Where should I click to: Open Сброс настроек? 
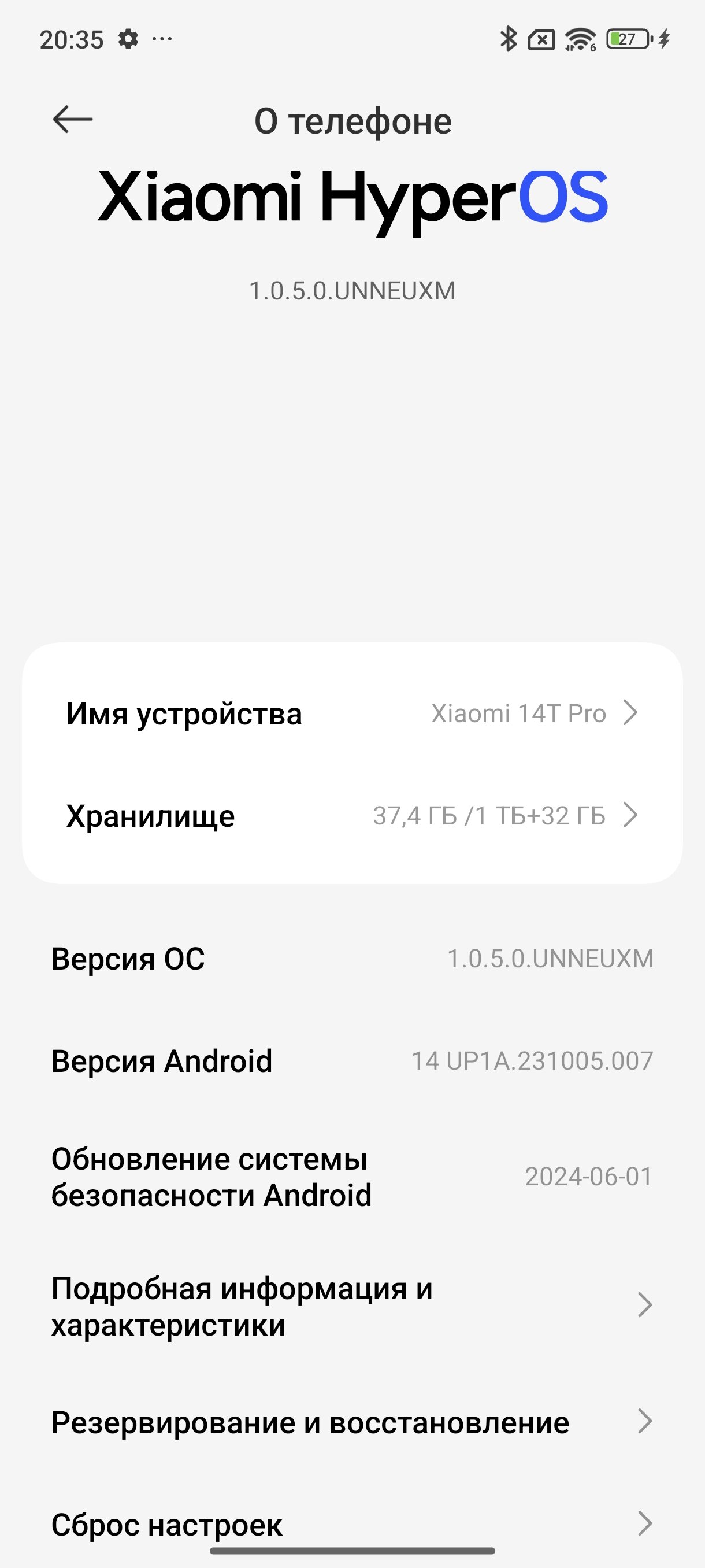point(352,1523)
